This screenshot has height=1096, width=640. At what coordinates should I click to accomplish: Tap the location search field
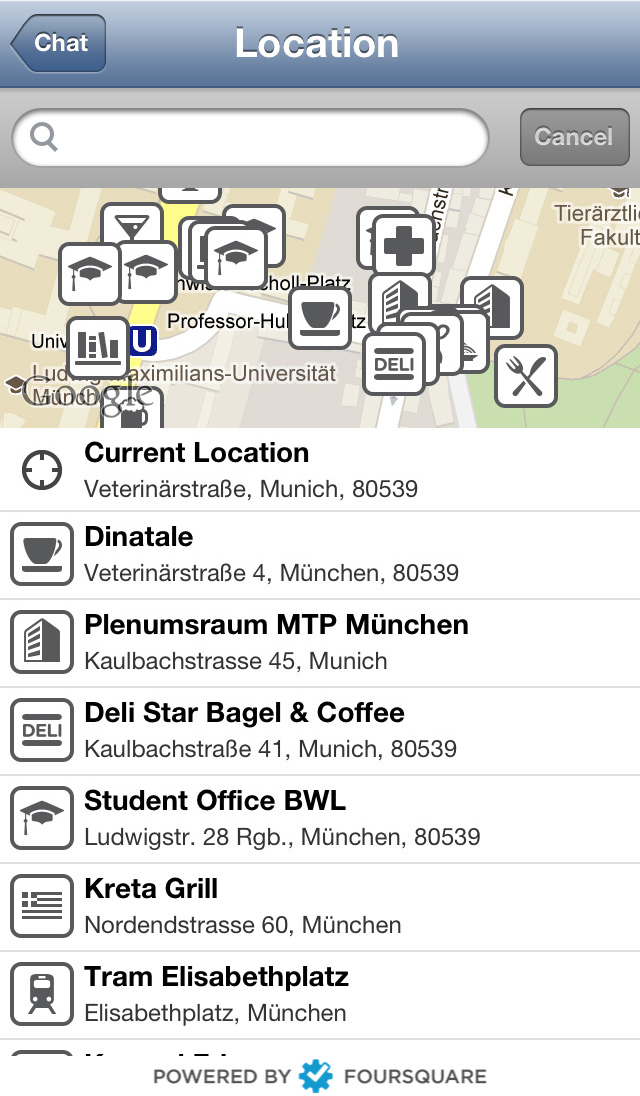[x=250, y=137]
